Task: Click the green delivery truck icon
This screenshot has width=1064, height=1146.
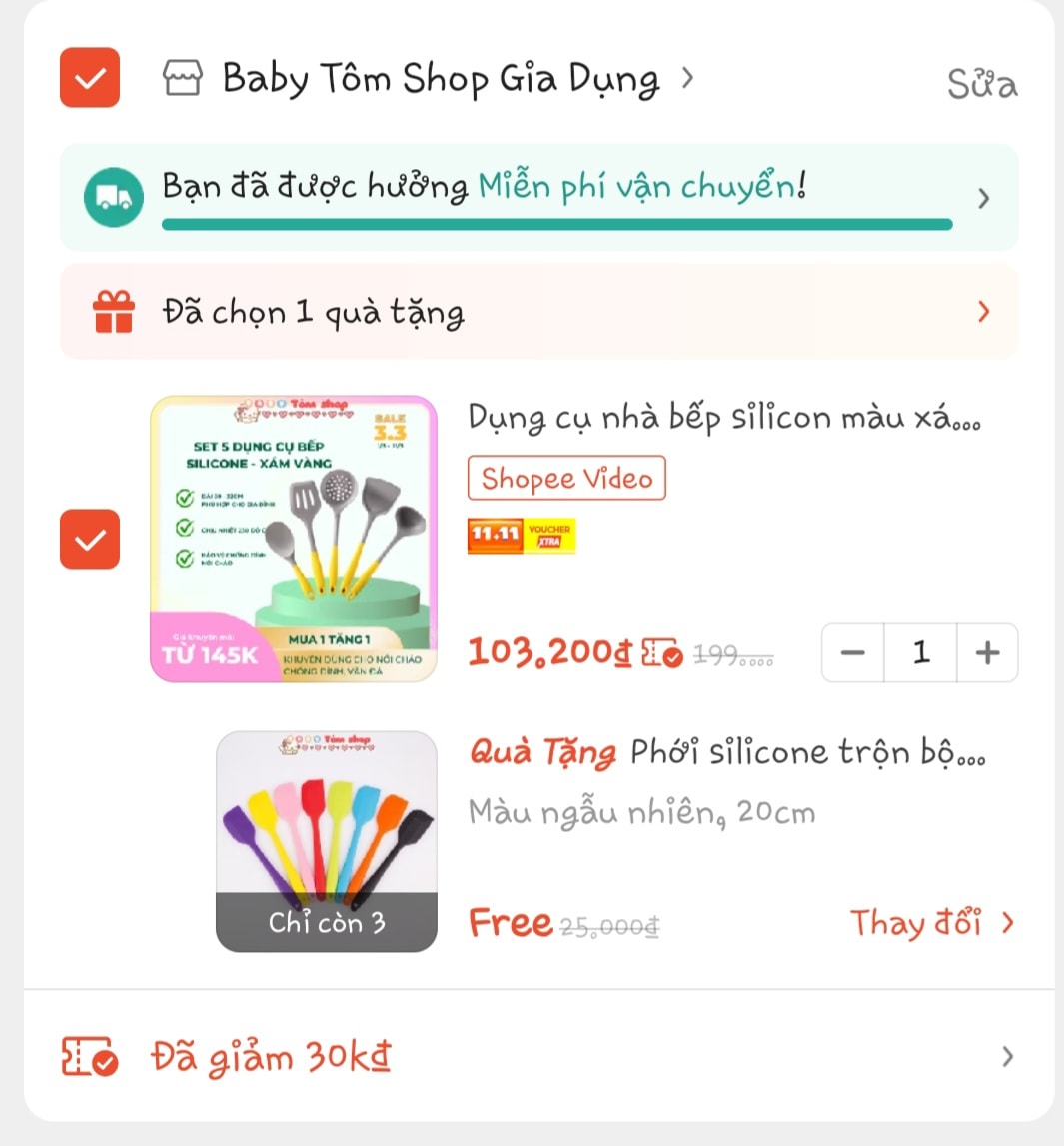Action: pyautogui.click(x=113, y=196)
